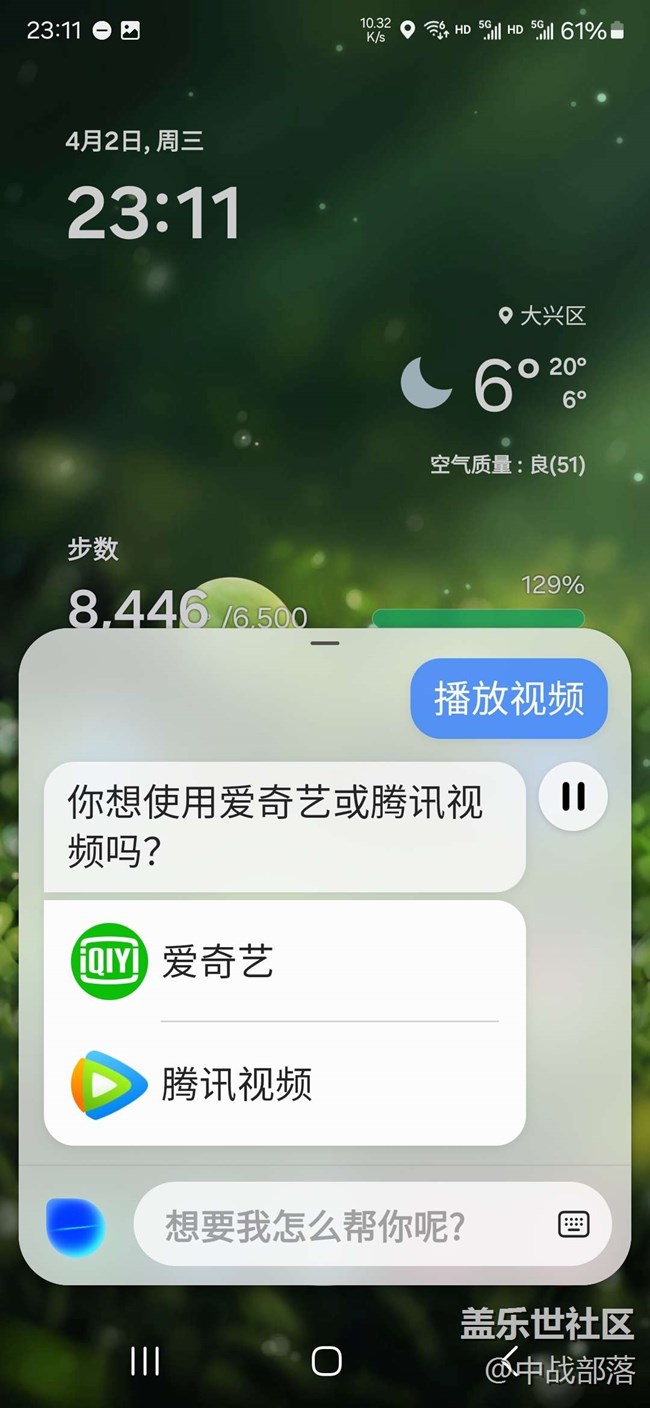
Task: Open the keyboard icon in input bar
Action: click(x=573, y=1224)
